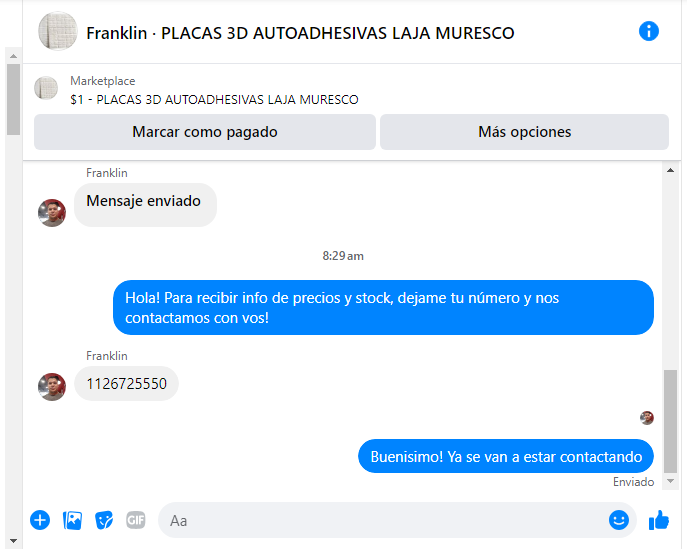The image size is (687, 549).
Task: Open conversation info icon
Action: 648,31
